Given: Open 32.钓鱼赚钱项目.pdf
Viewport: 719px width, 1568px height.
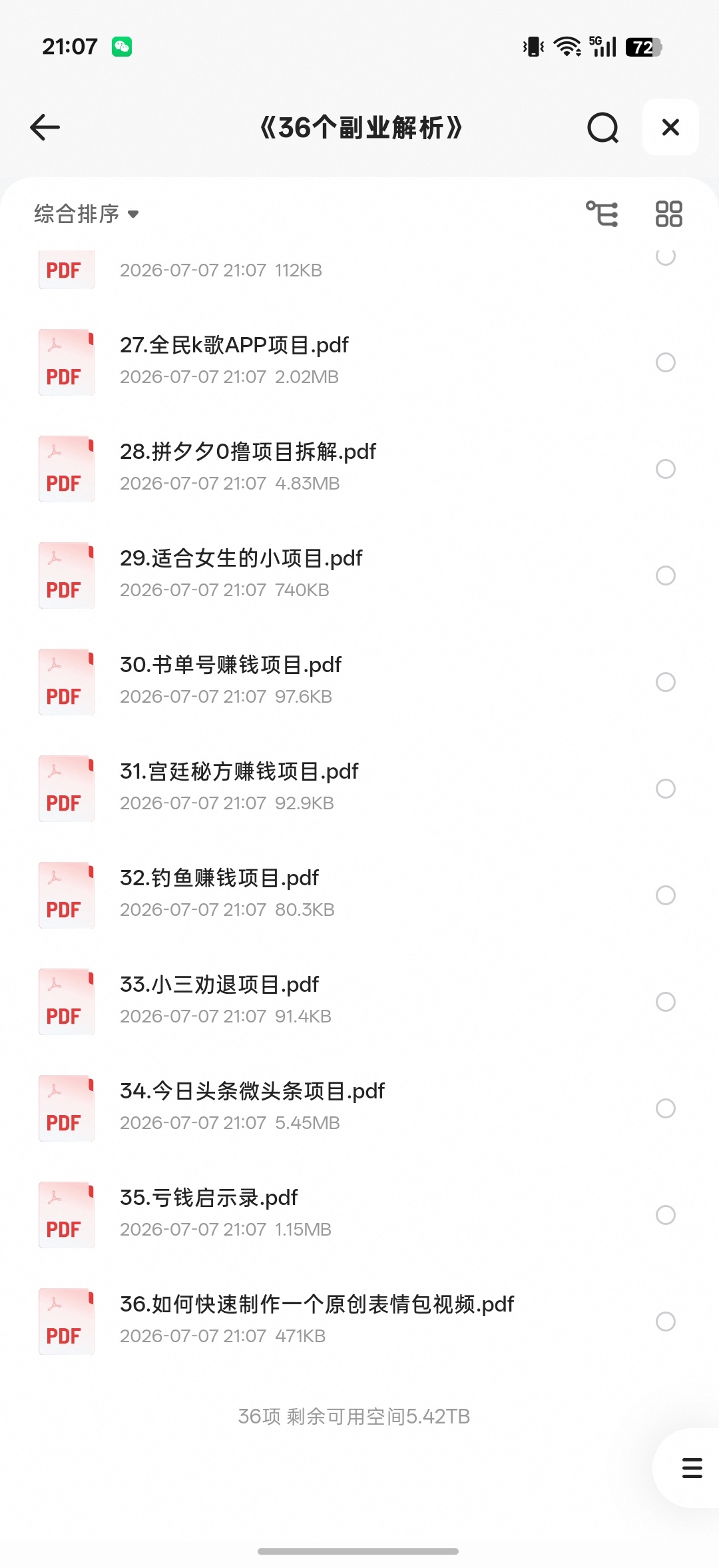Looking at the screenshot, I should pyautogui.click(x=359, y=895).
